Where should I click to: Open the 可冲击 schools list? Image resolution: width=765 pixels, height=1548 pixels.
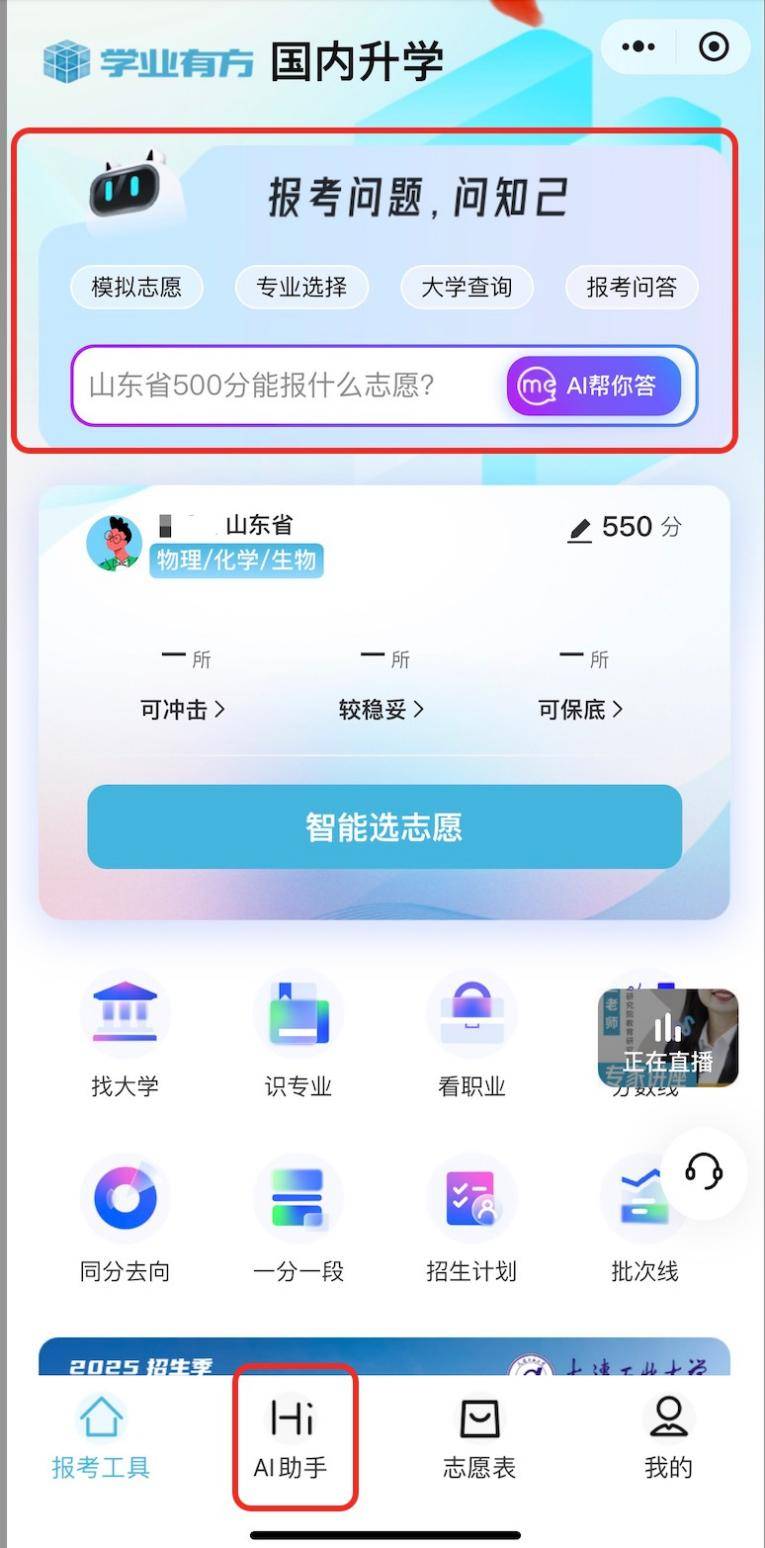tap(183, 709)
